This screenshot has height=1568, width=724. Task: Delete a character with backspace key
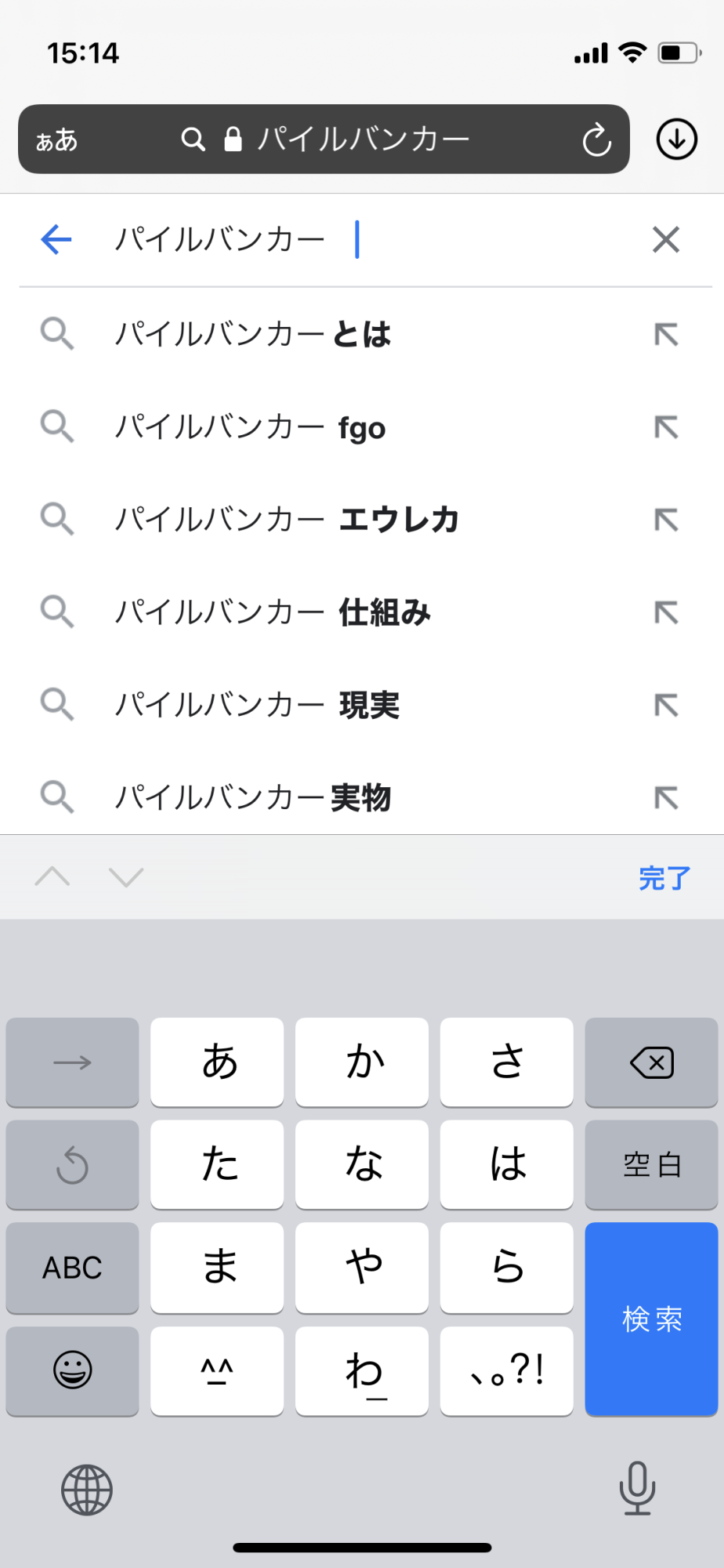pos(651,1063)
